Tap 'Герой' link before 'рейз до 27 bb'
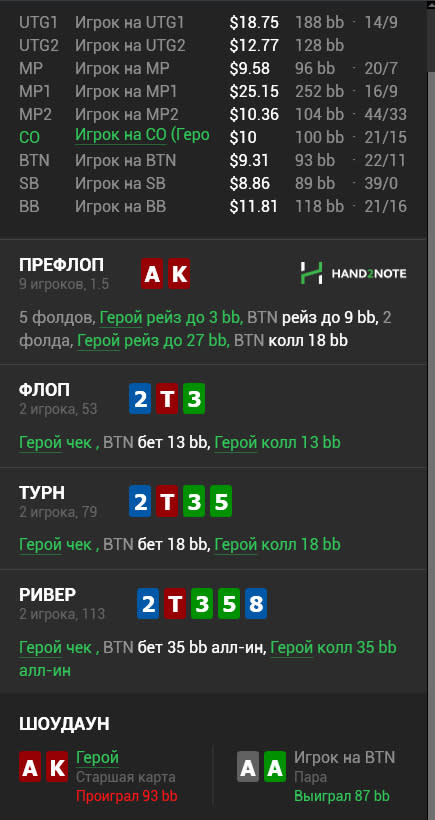 tap(98, 341)
